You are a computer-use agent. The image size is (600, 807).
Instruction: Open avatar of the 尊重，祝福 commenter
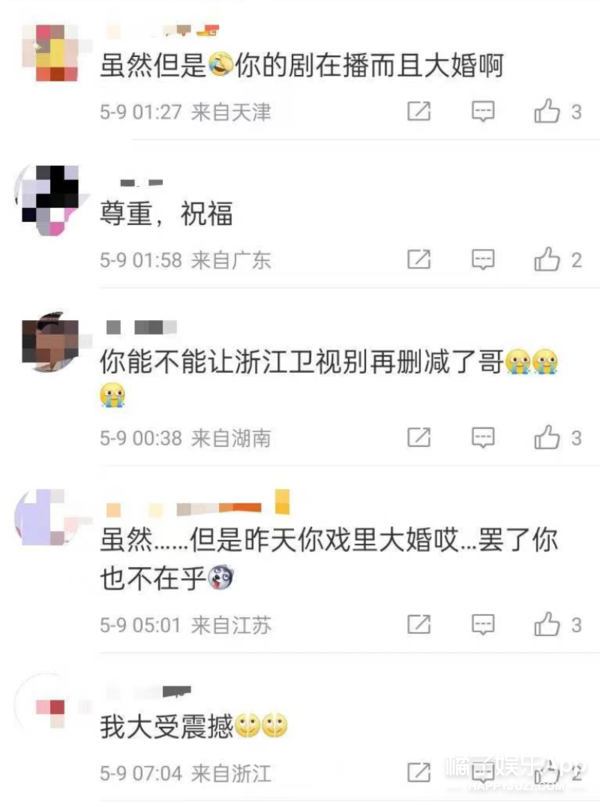49,200
